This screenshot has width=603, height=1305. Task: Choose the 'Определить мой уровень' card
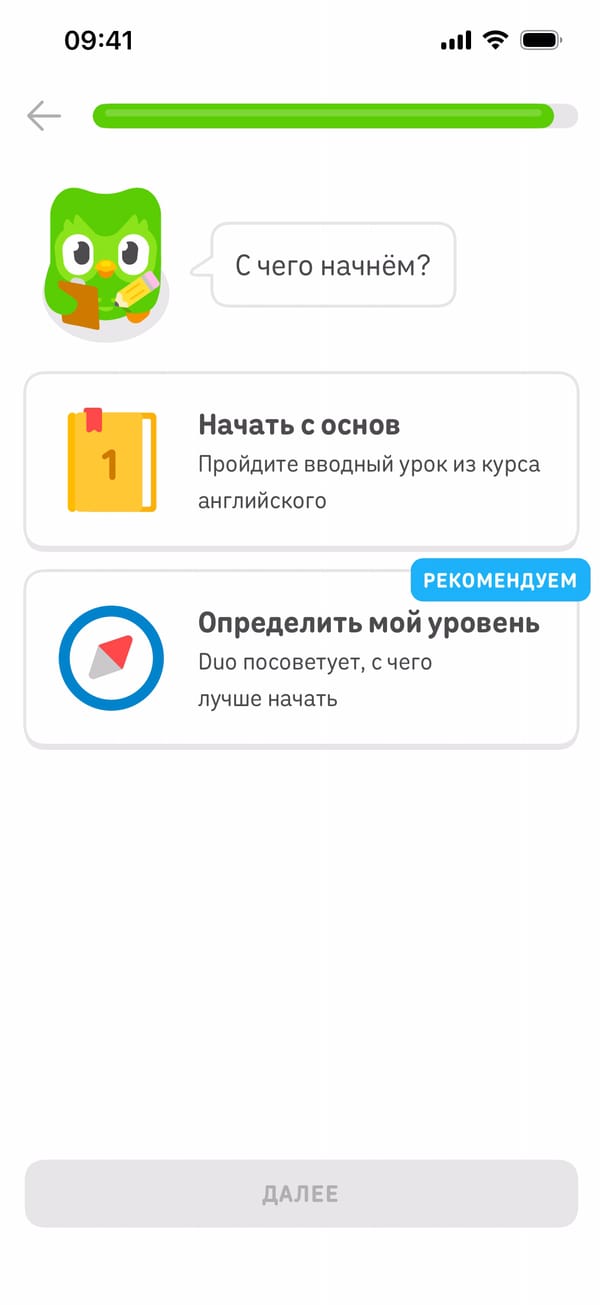[x=301, y=659]
